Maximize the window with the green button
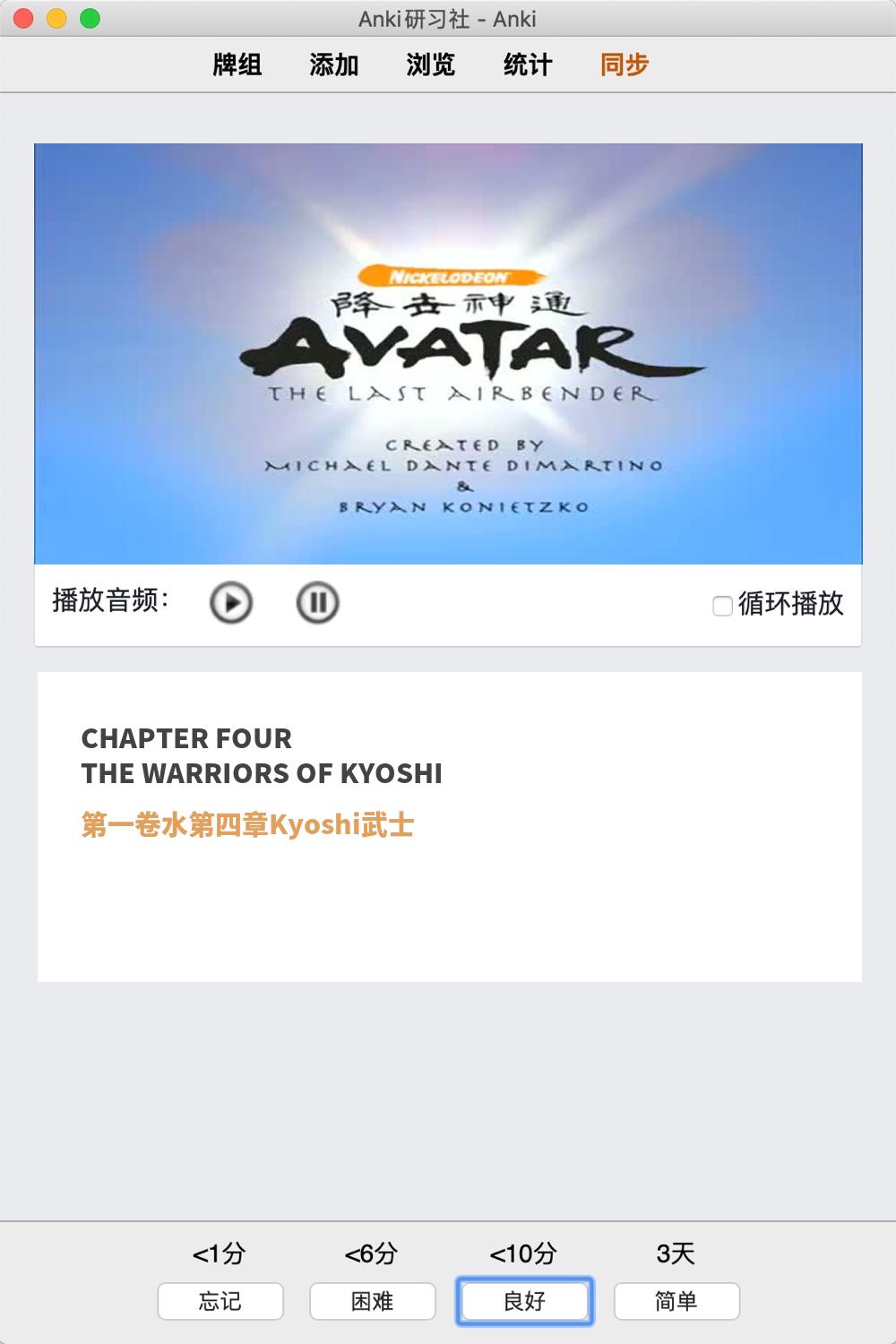The height and width of the screenshot is (1344, 896). click(90, 18)
